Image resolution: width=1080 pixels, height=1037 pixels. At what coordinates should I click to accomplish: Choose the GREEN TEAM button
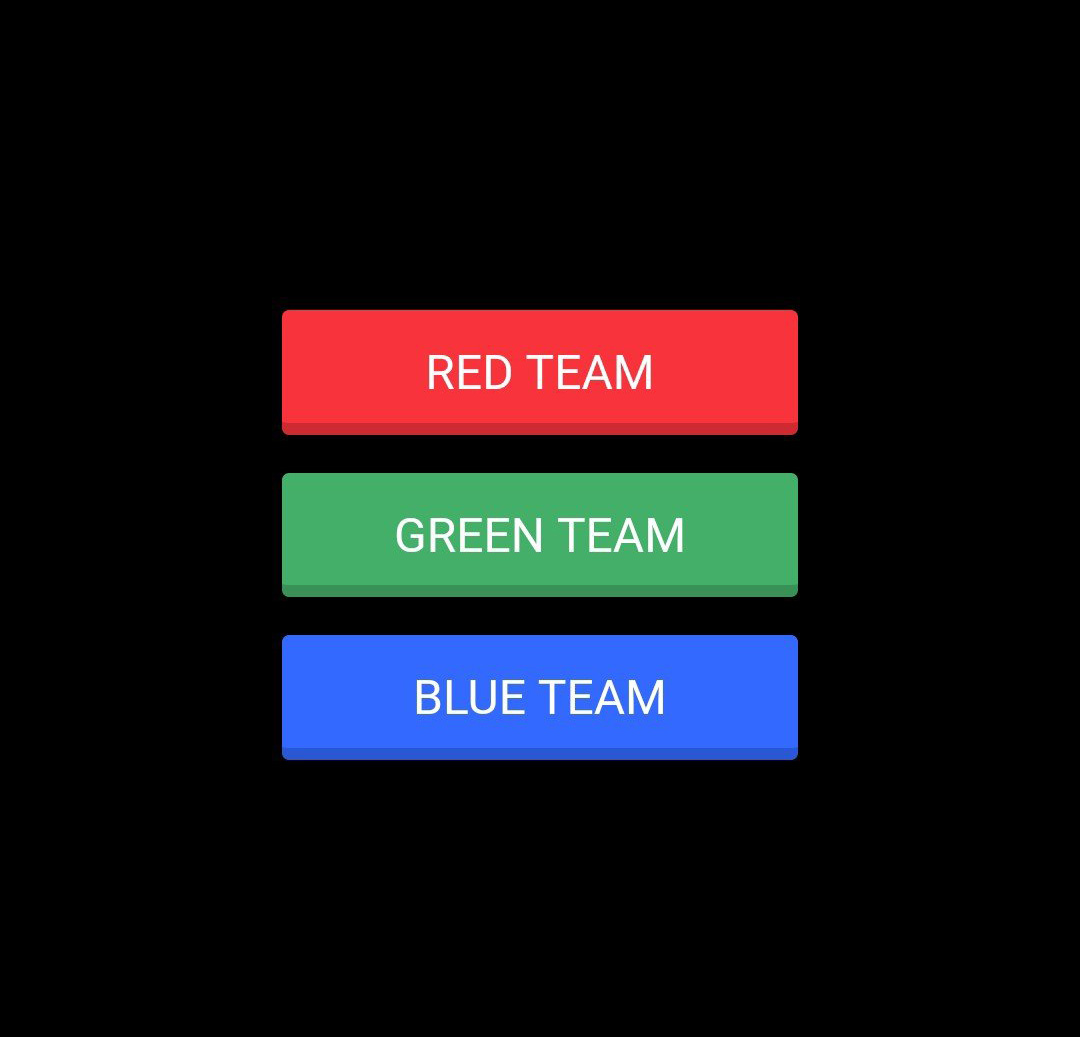tap(539, 535)
